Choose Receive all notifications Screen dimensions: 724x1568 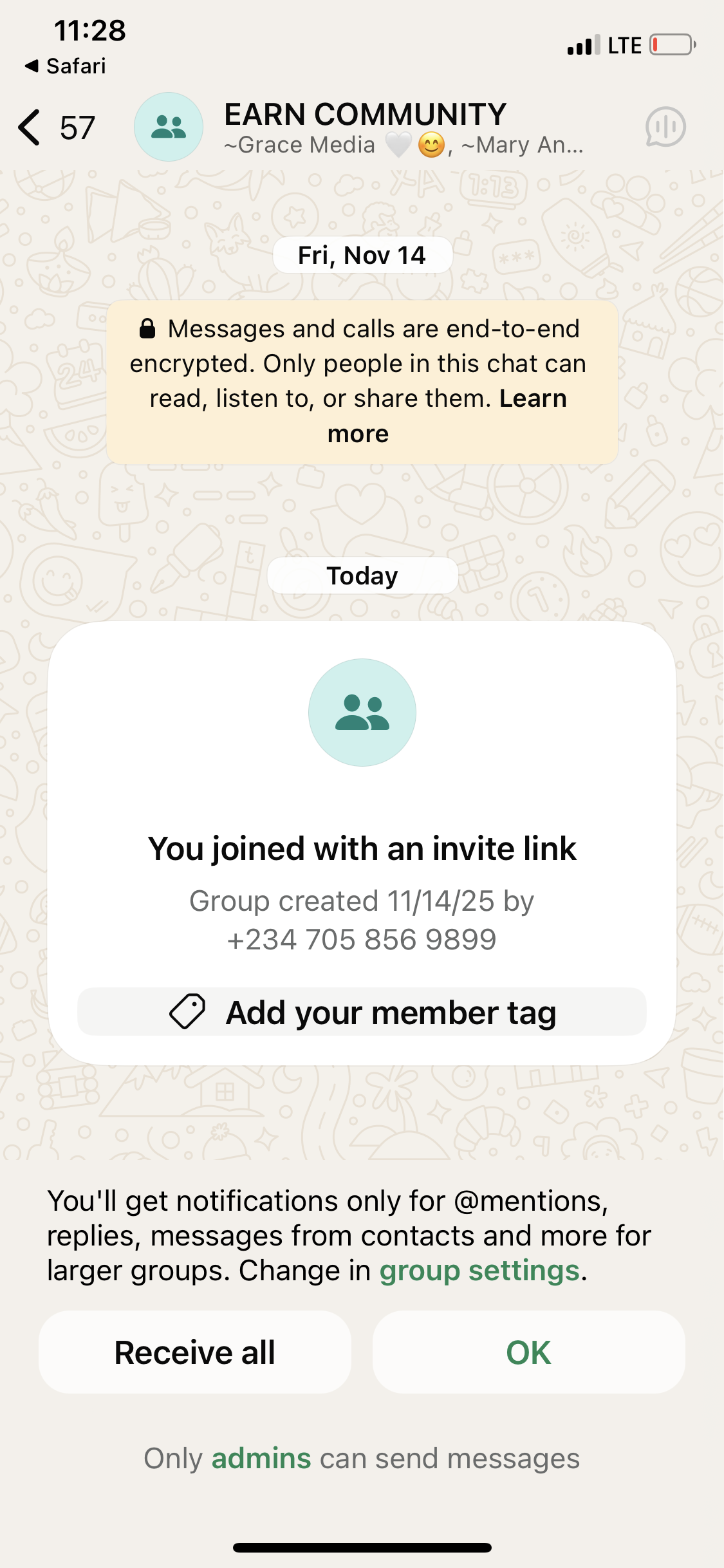[x=195, y=1352]
